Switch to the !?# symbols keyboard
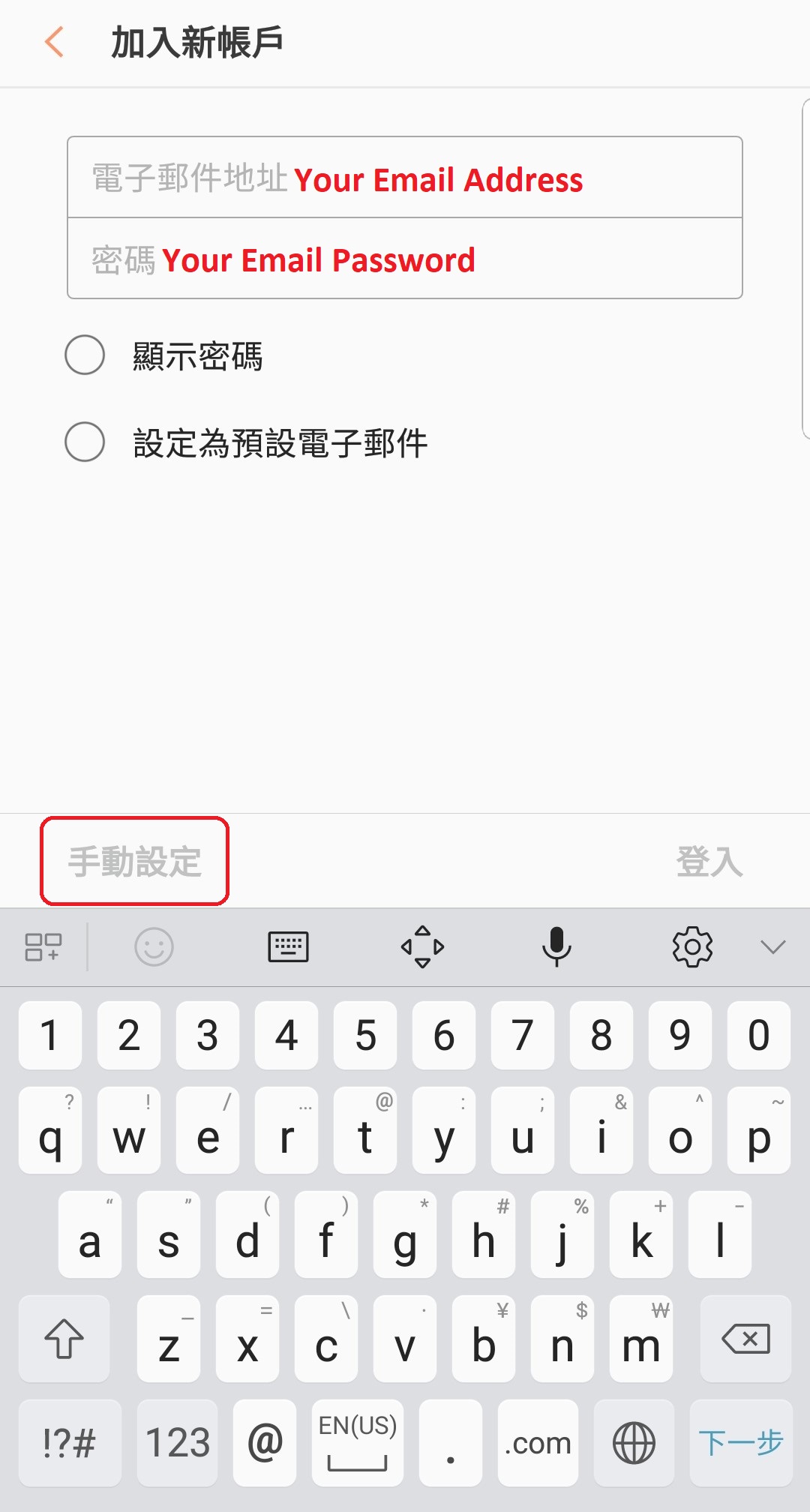Viewport: 810px width, 1512px height. [70, 1442]
